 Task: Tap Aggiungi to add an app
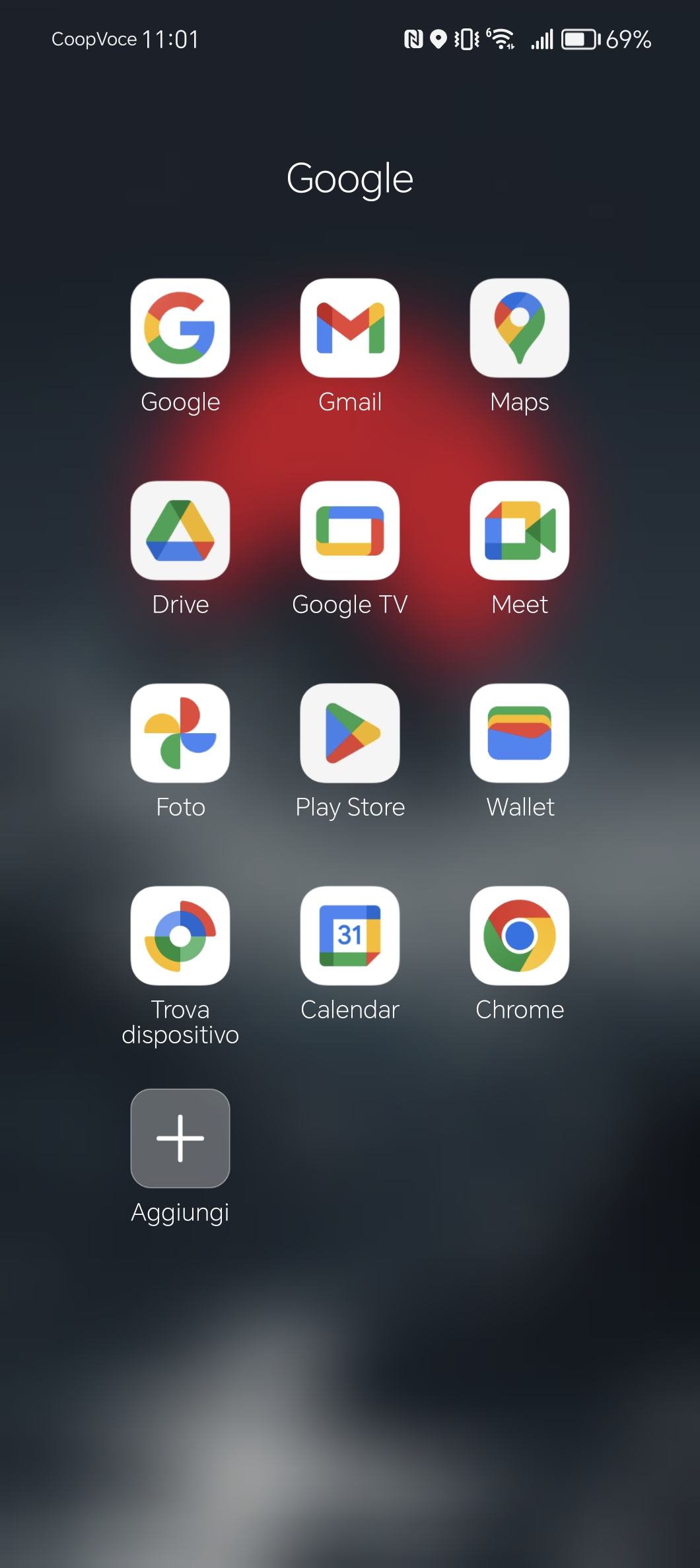[180, 1138]
